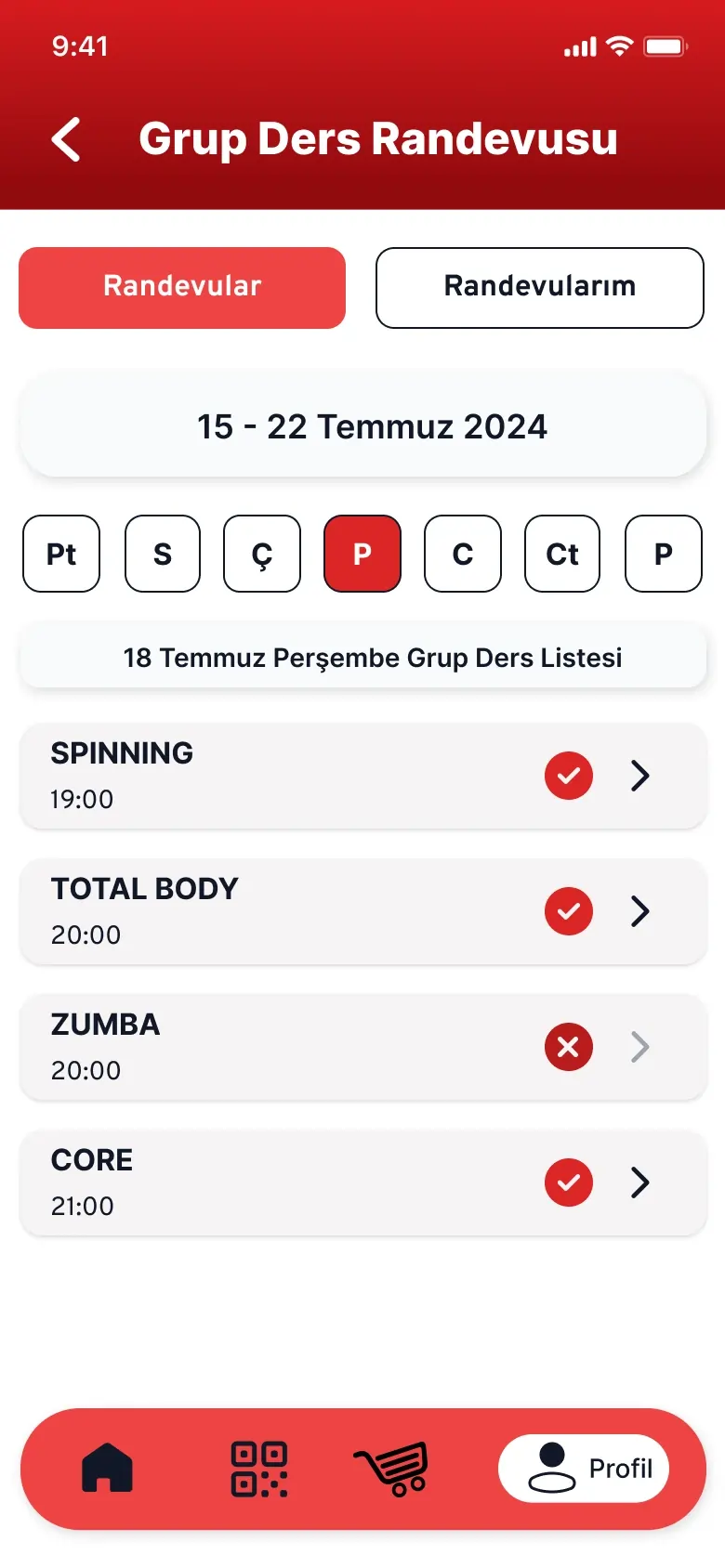Select the Home icon in bottom navigation
This screenshot has height=1568, width=725.
pyautogui.click(x=107, y=1470)
